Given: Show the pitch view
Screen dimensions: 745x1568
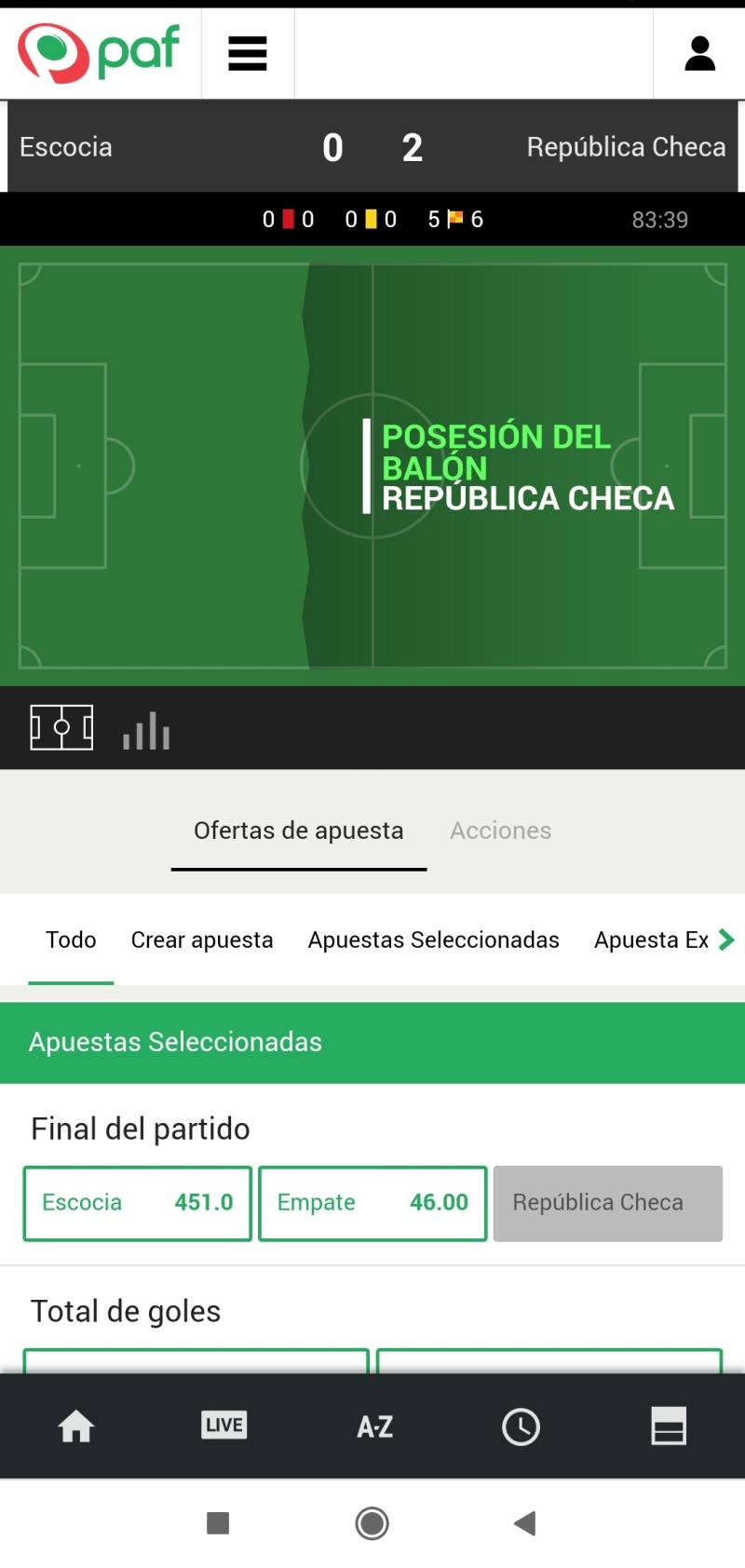Looking at the screenshot, I should [61, 727].
